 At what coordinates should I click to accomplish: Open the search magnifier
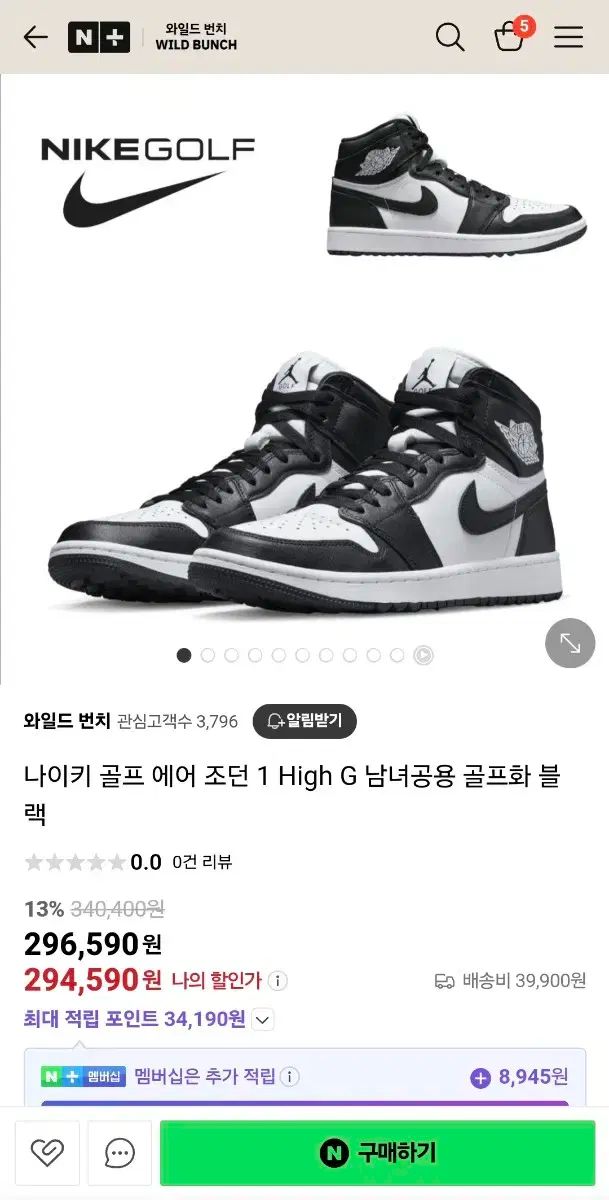tap(450, 38)
